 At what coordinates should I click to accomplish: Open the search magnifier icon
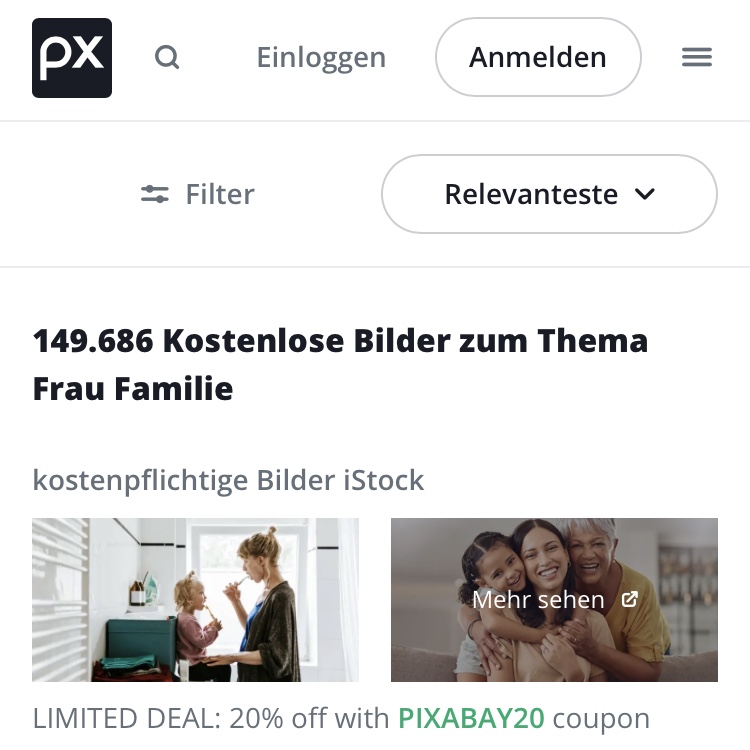point(167,58)
